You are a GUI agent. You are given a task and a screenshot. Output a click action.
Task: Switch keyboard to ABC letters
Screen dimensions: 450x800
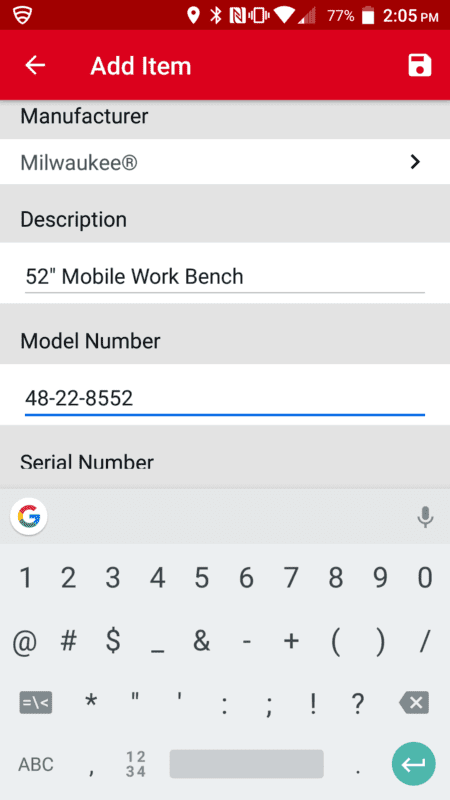(36, 764)
